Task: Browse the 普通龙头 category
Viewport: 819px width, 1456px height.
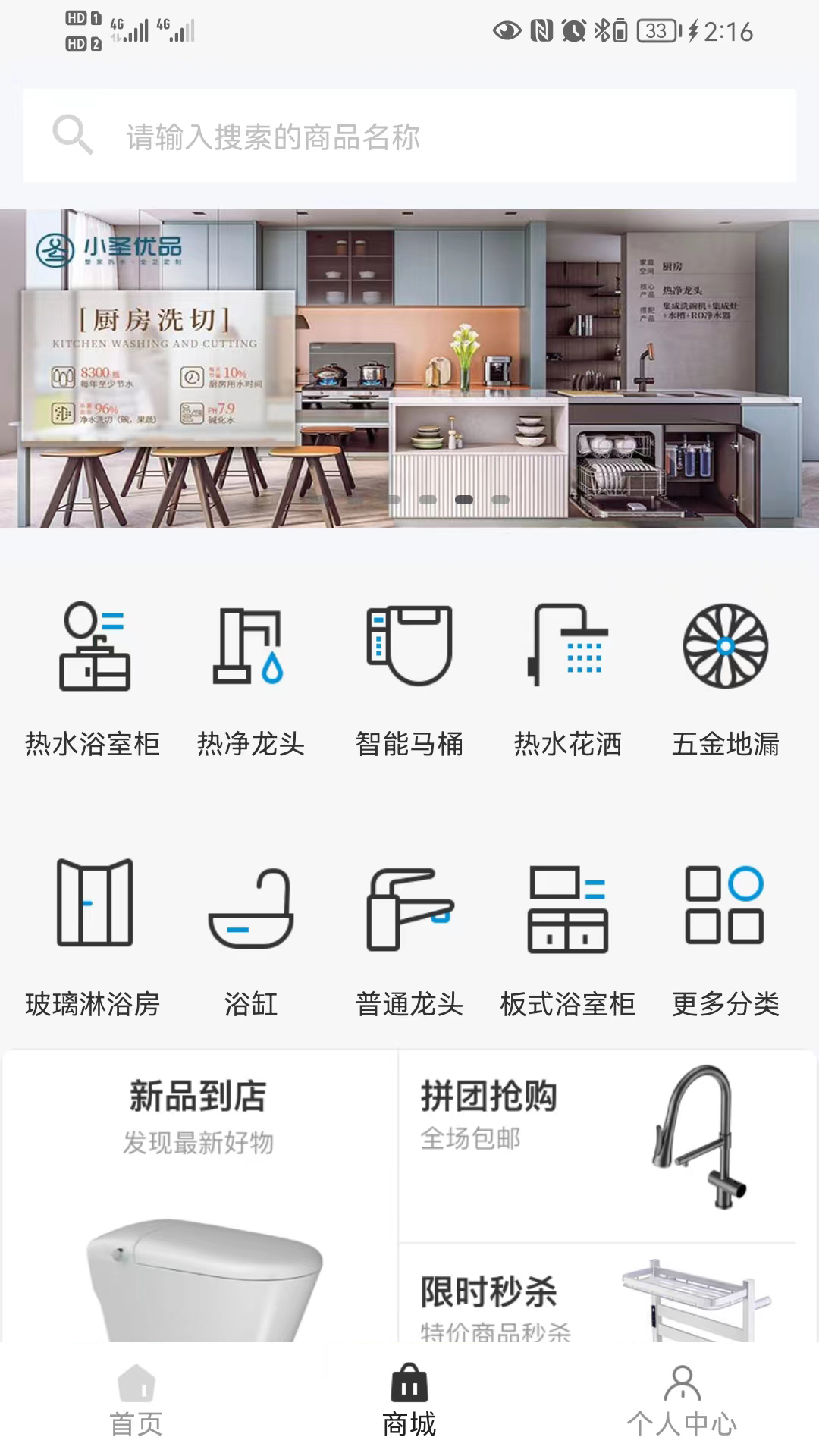Action: (x=409, y=939)
